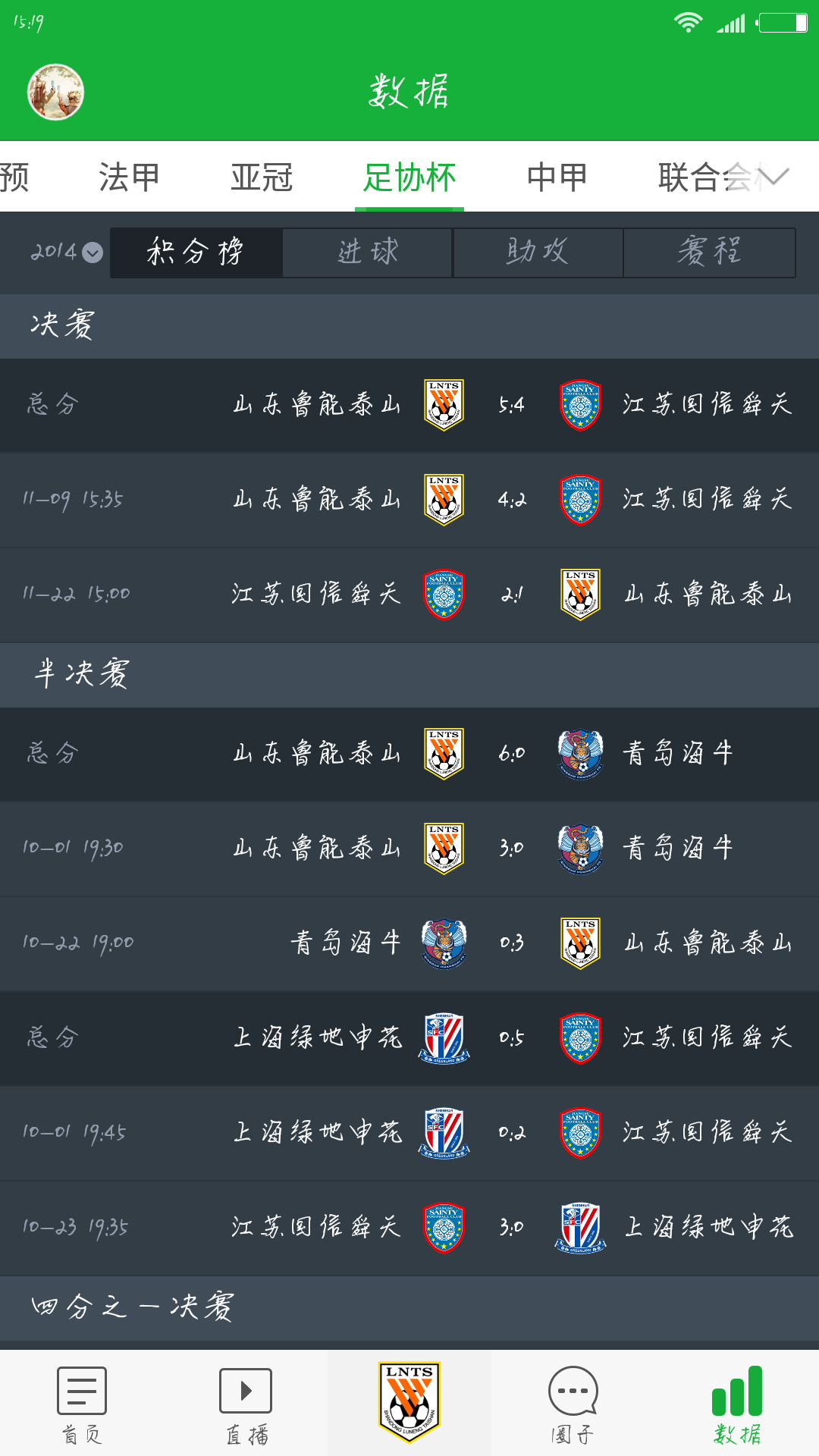Open the 10-23 江苏国信舜天 3:0 上海绿地申花 match
The height and width of the screenshot is (1456, 819).
[409, 1227]
